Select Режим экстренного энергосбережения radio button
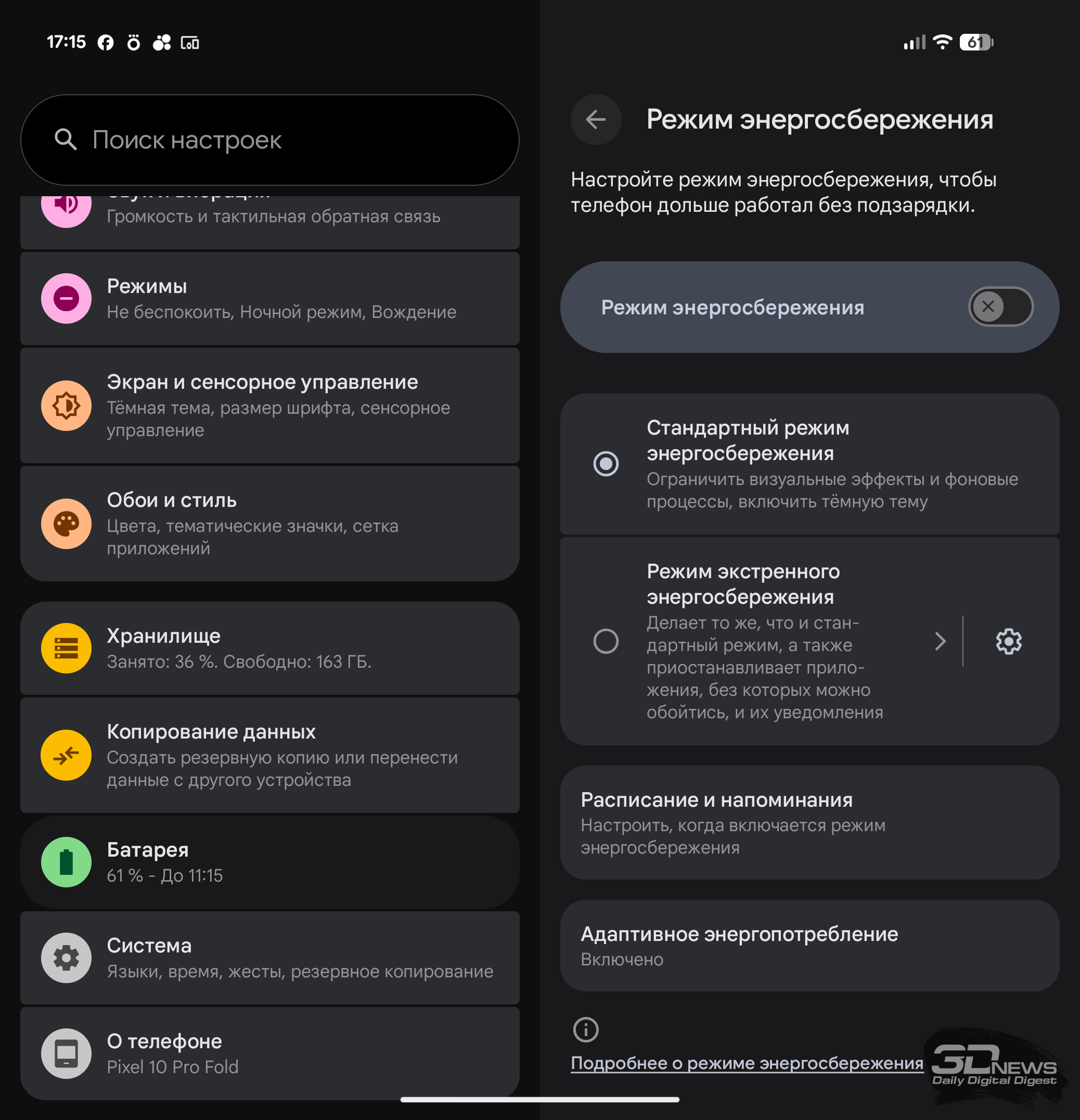Viewport: 1080px width, 1120px height. point(606,641)
